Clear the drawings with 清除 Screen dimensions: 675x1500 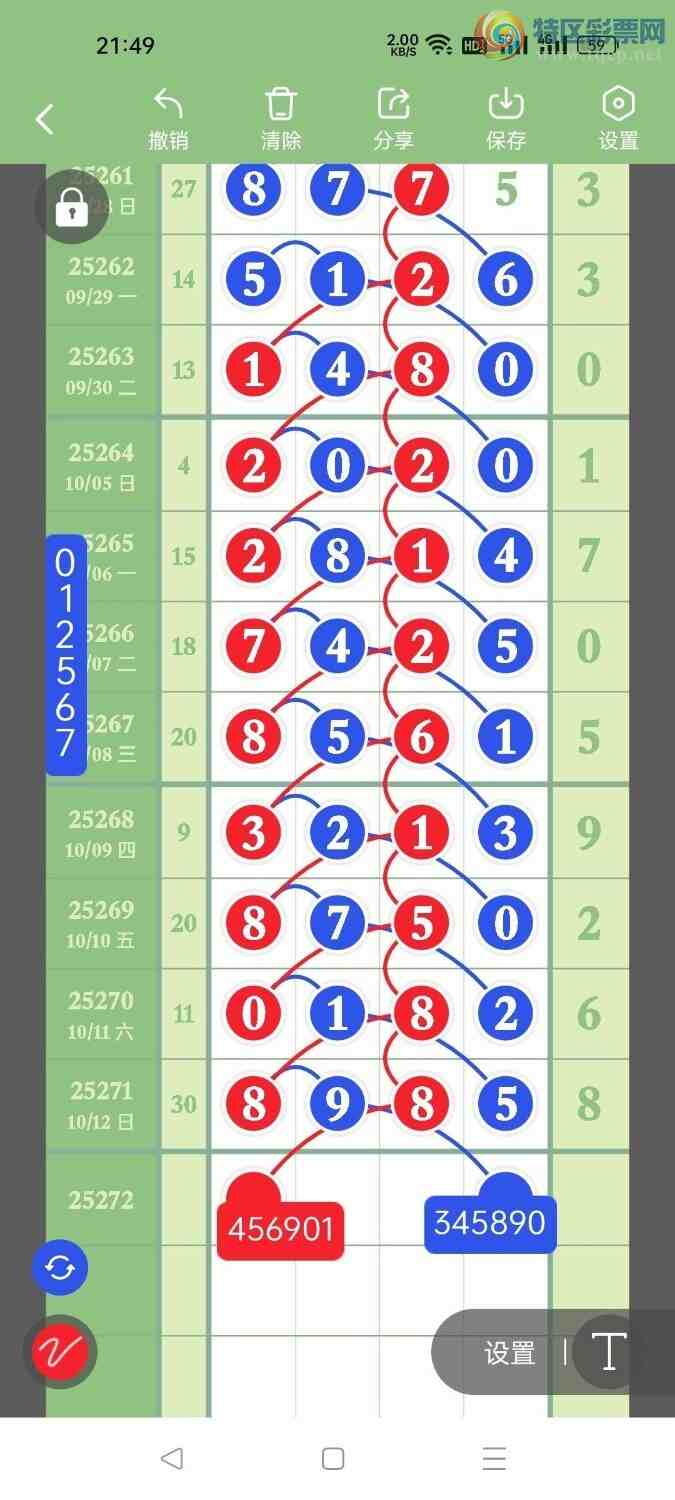[281, 120]
